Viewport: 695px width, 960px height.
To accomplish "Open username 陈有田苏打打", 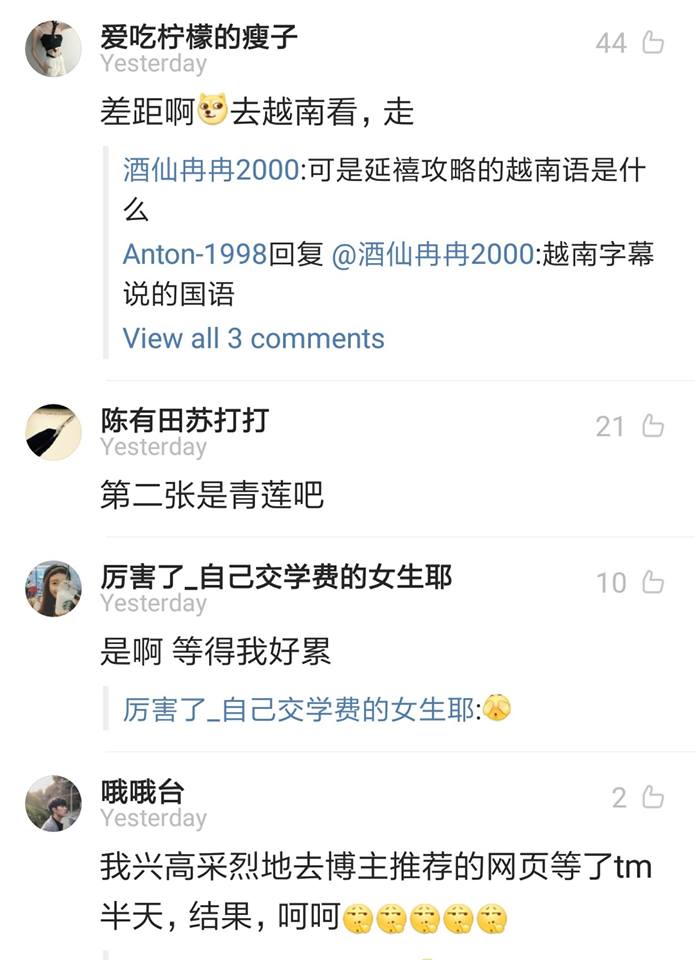I will pyautogui.click(x=185, y=420).
